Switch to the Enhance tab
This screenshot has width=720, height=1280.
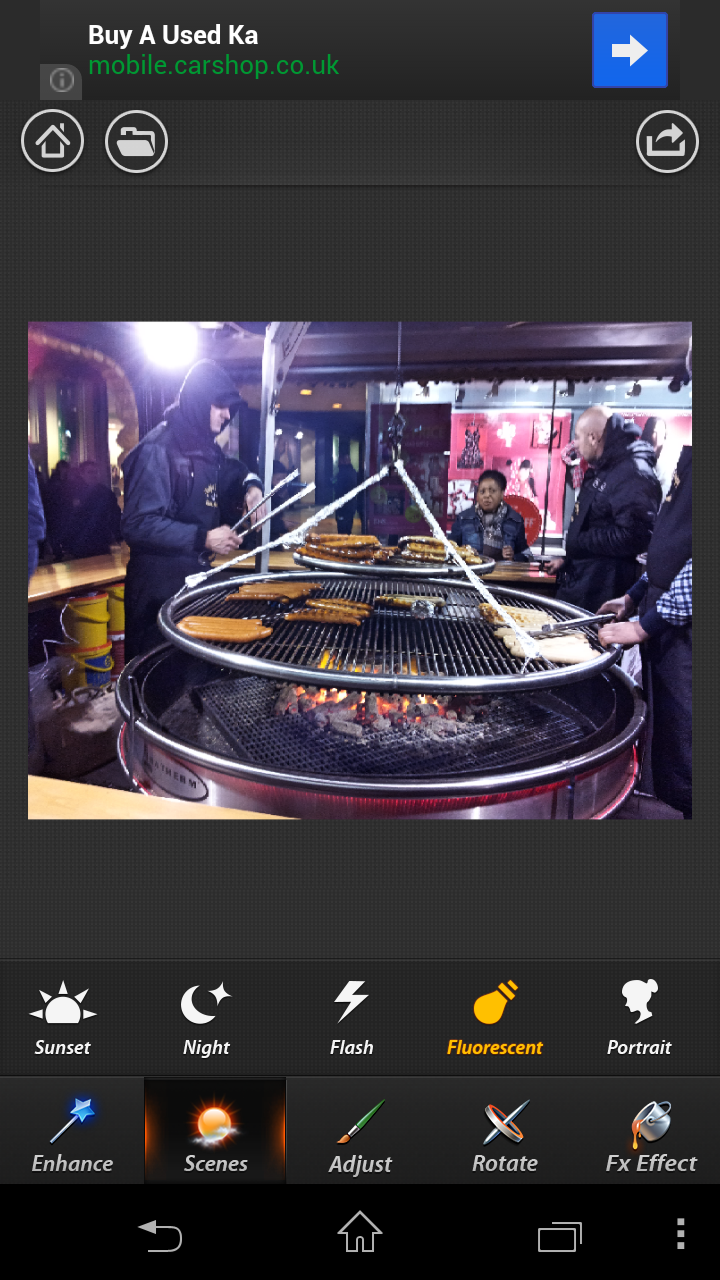click(x=72, y=1132)
